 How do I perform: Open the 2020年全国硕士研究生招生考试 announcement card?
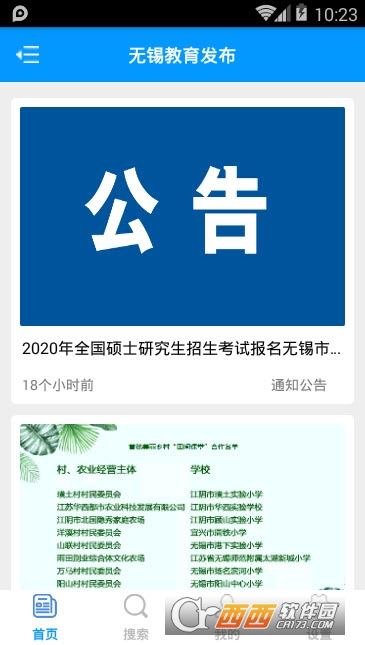pyautogui.click(x=182, y=251)
